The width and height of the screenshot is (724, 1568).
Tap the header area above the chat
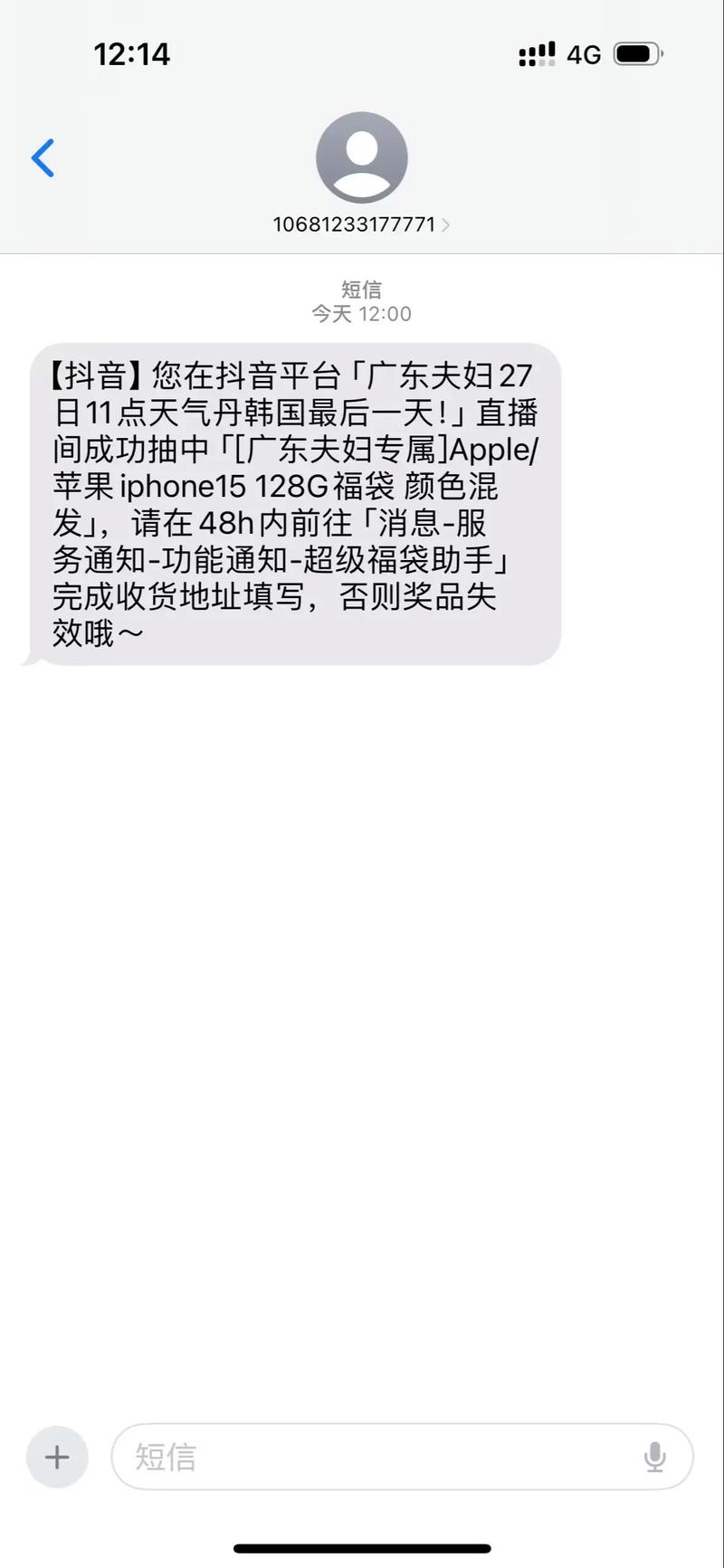(362, 172)
